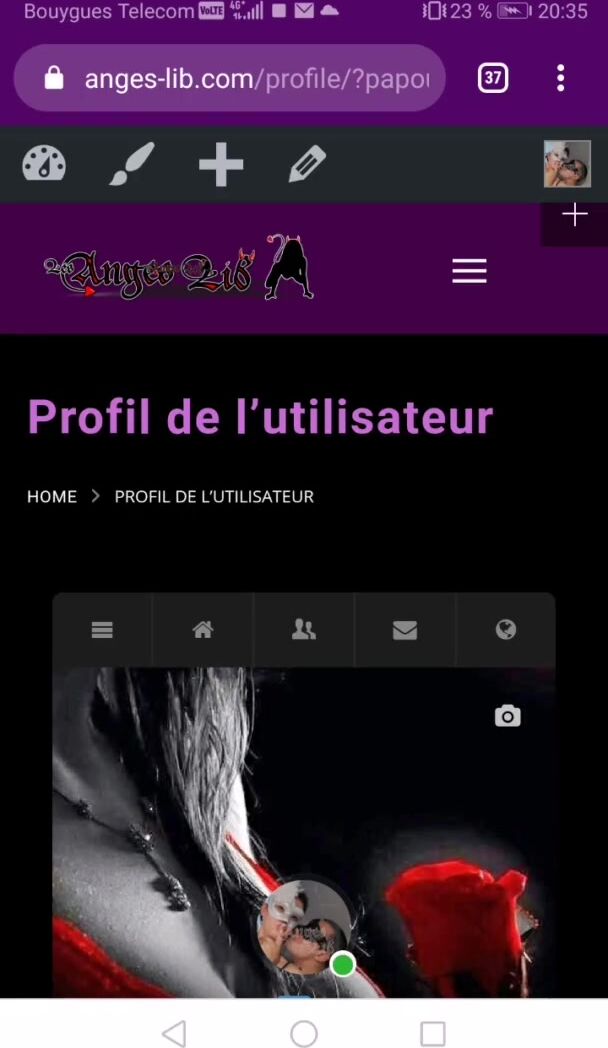Open the account avatar in the toolbar
Viewport: 608px width, 1048px height.
click(567, 164)
